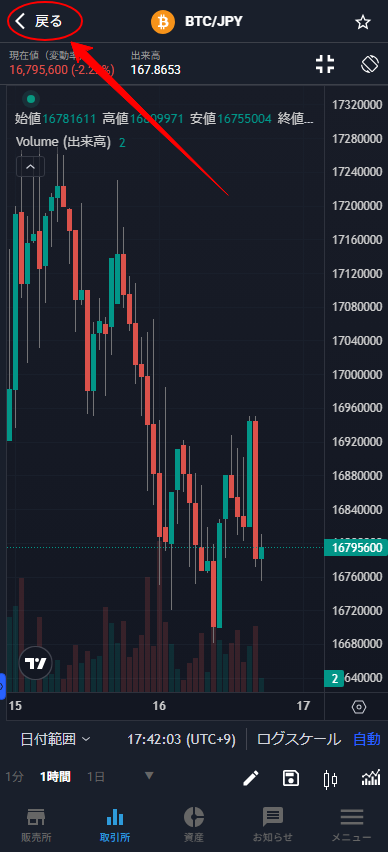388x852 pixels.
Task: Open the メニュー tab
Action: pos(352,824)
